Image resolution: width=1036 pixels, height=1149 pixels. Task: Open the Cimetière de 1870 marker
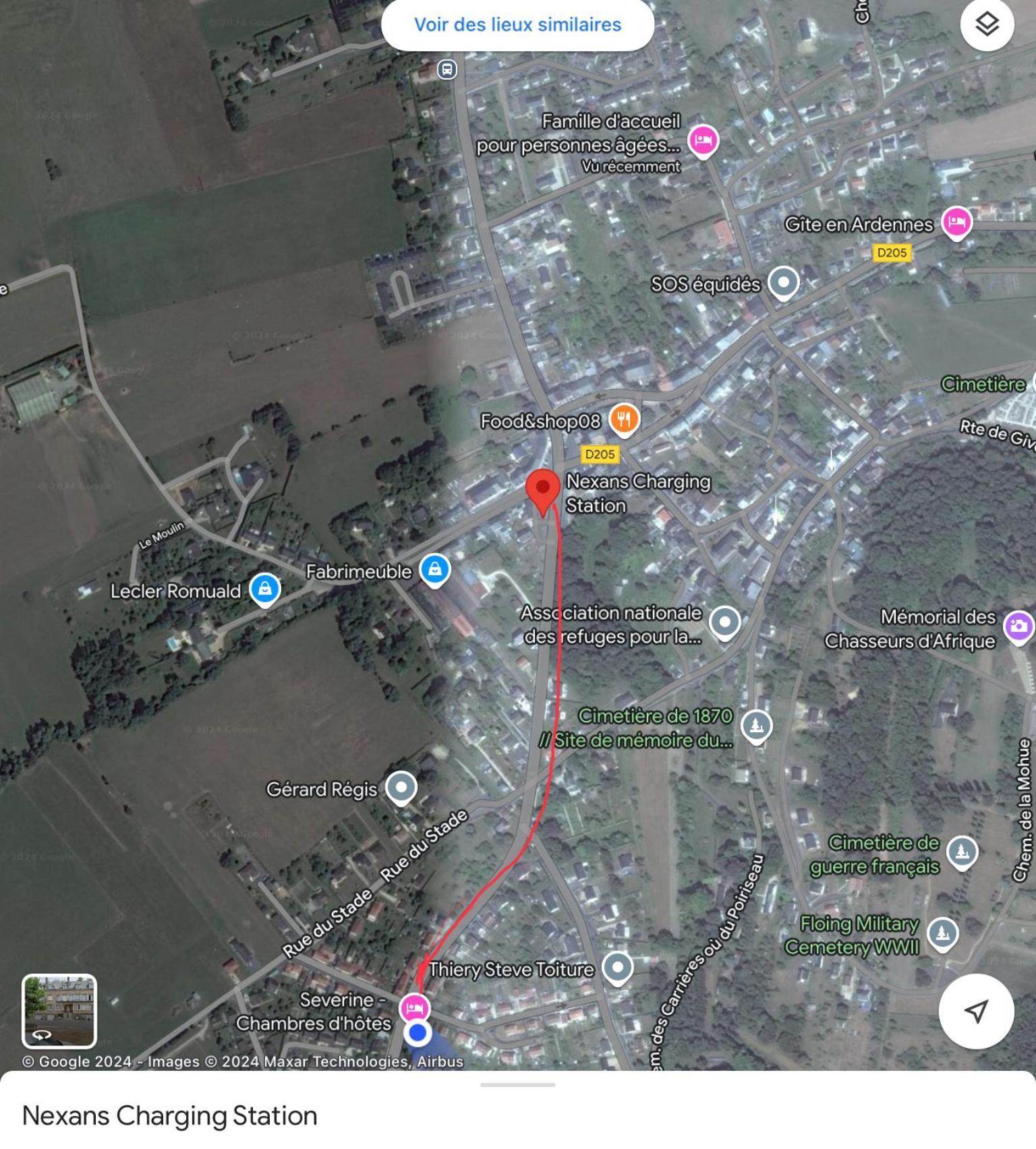(756, 726)
